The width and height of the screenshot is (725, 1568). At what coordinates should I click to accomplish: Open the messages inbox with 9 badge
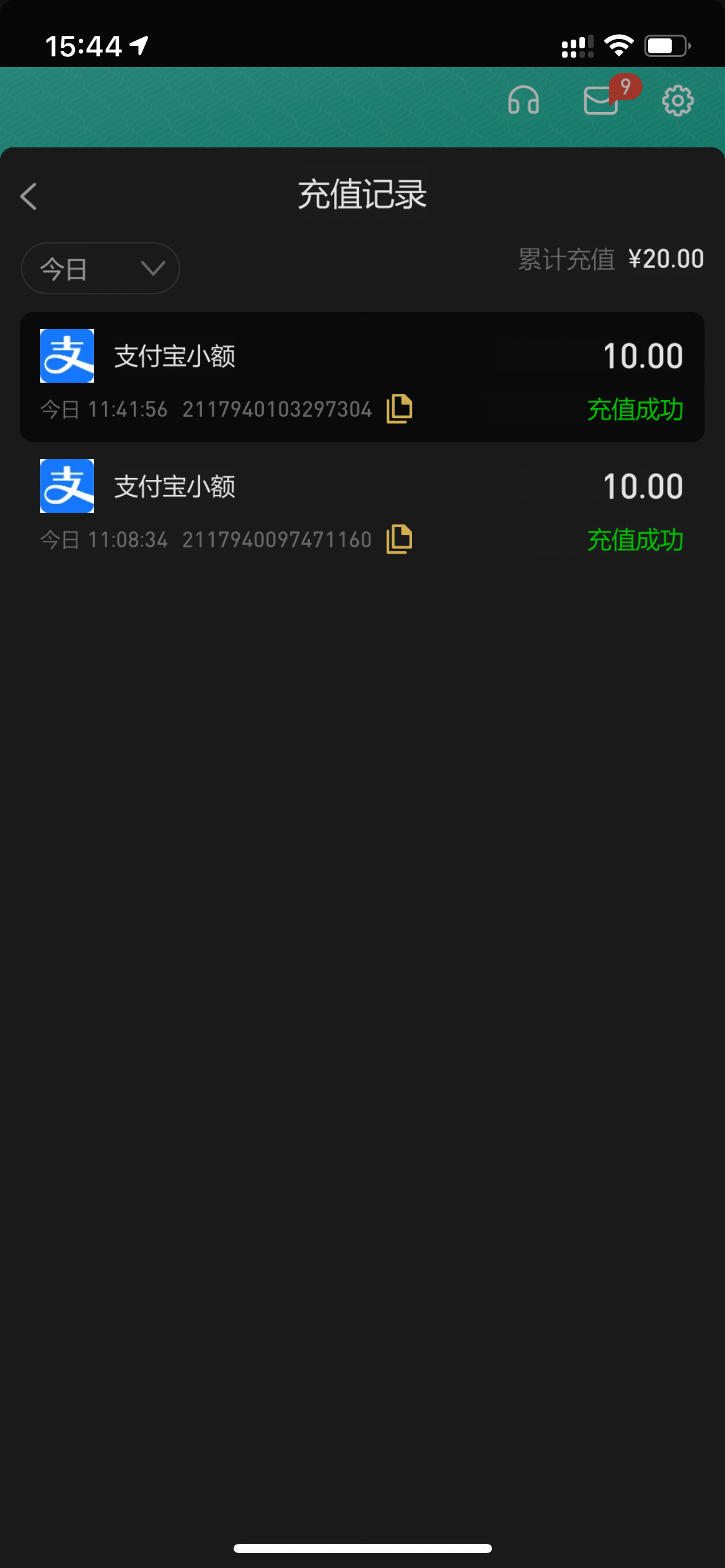click(601, 100)
